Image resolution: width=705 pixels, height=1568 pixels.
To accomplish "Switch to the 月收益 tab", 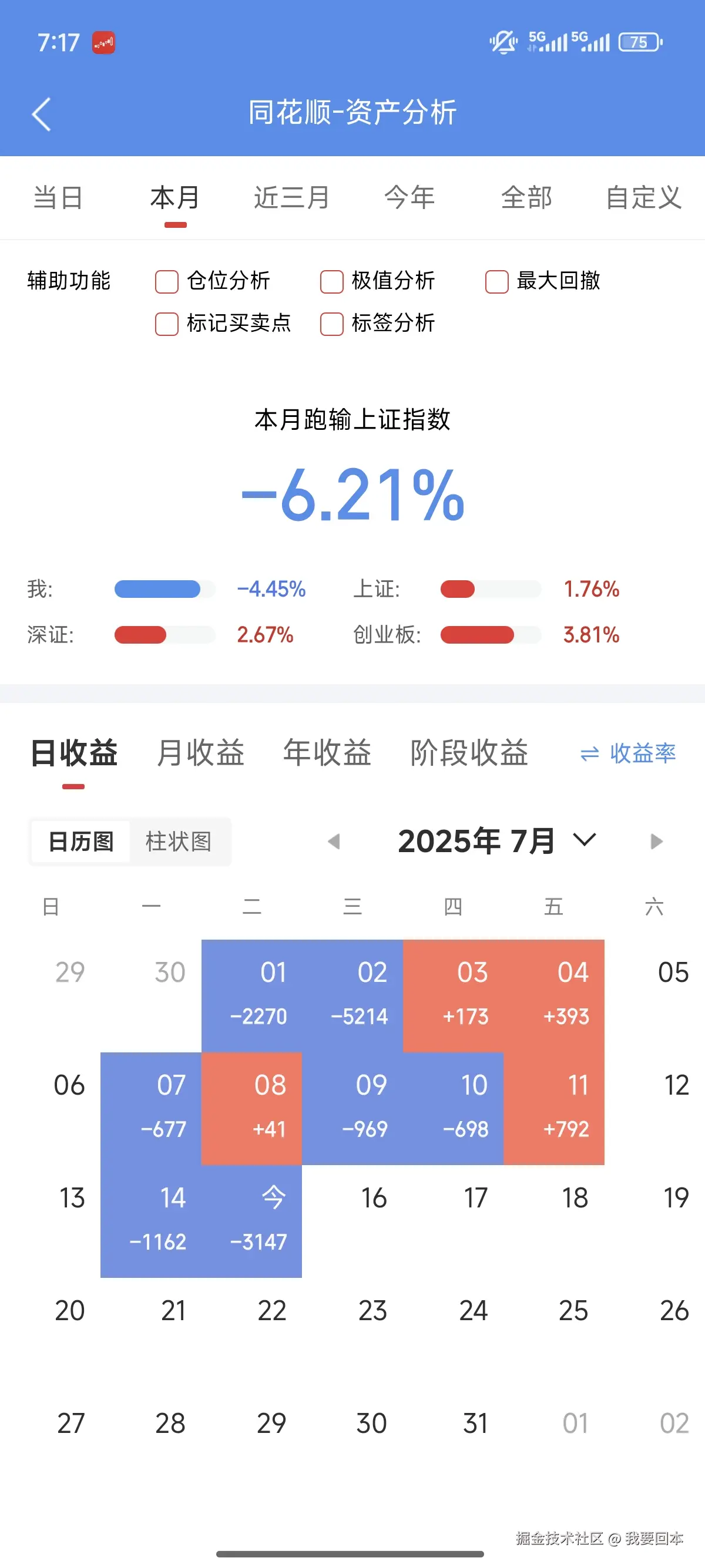I will point(200,753).
